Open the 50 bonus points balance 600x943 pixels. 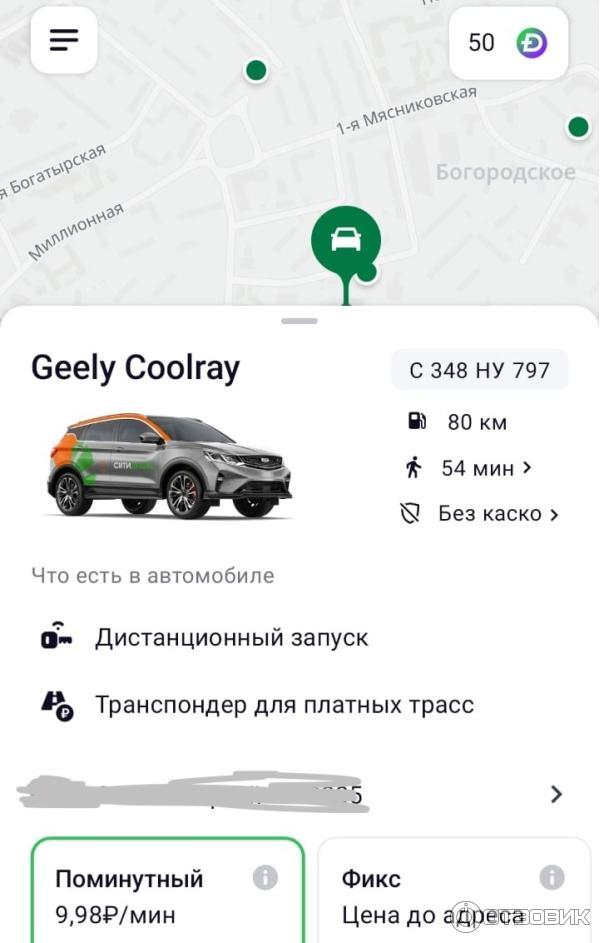tap(508, 42)
